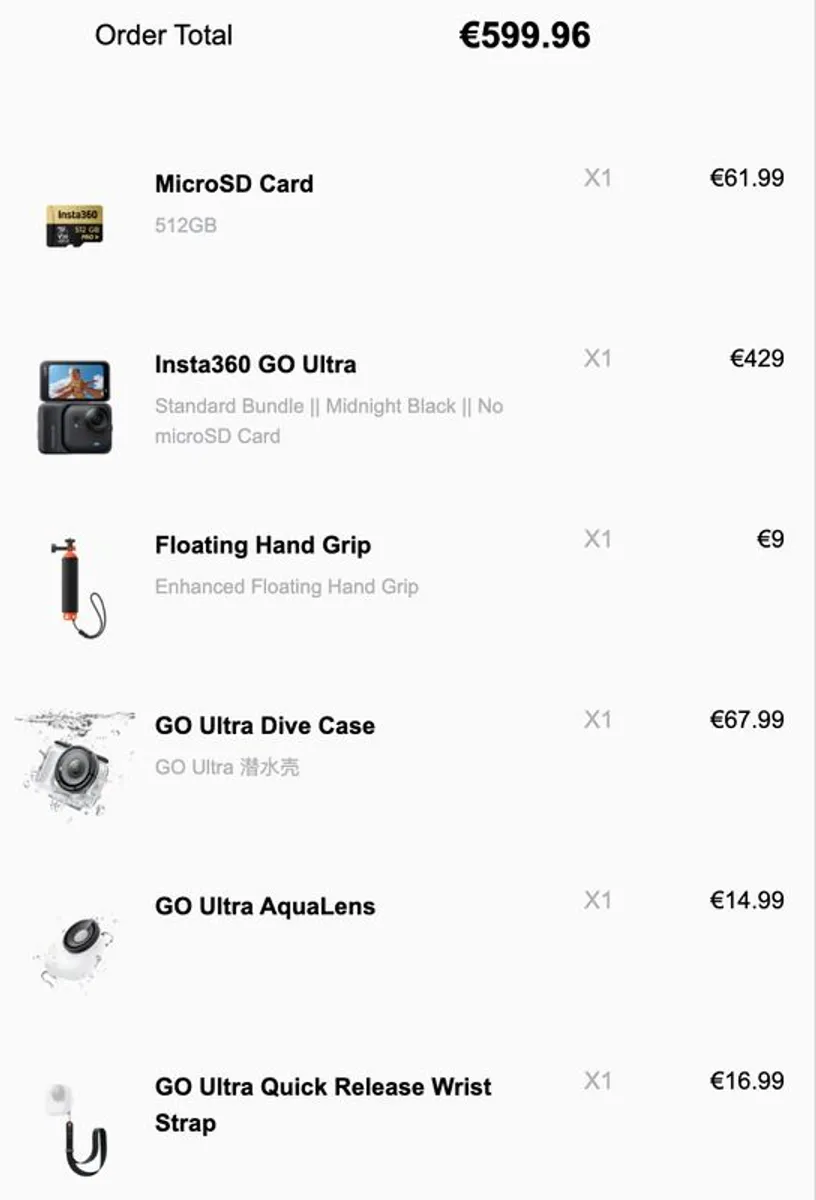Click the Order Total label

(x=163, y=35)
